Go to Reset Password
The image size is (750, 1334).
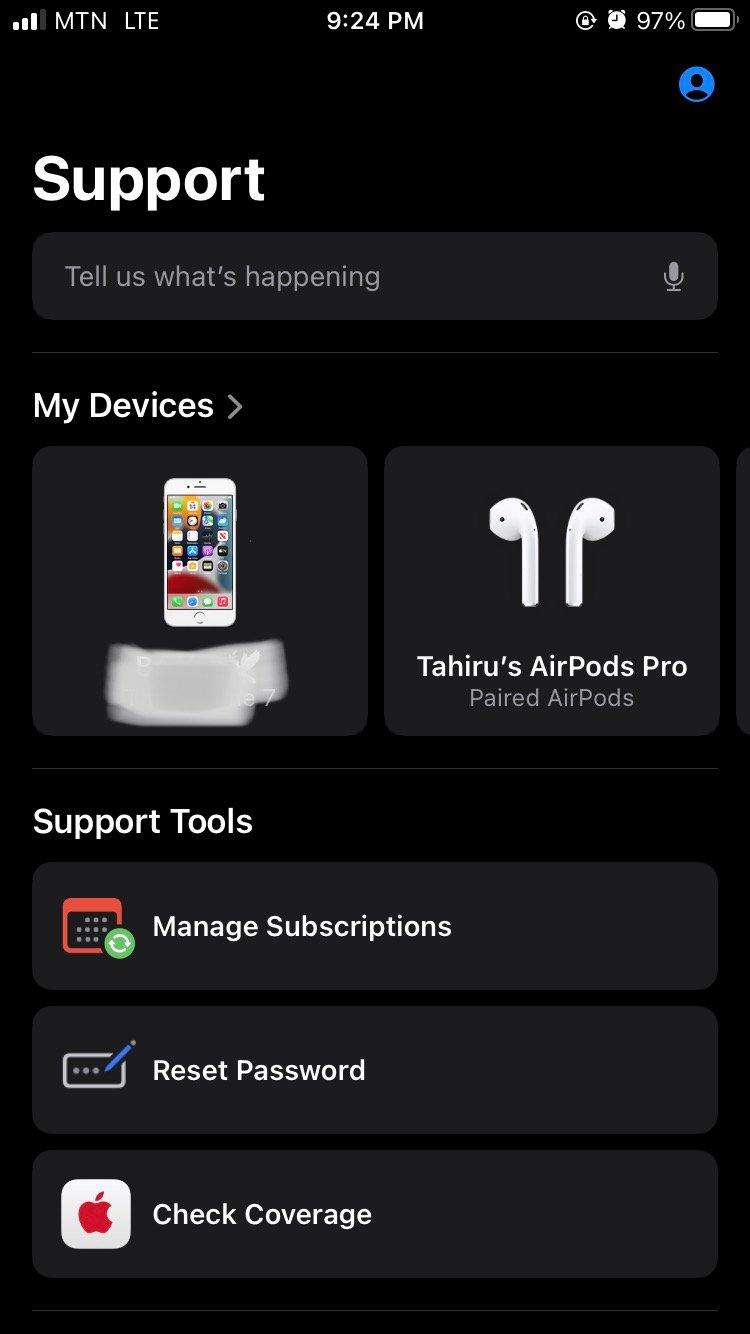[x=375, y=1070]
